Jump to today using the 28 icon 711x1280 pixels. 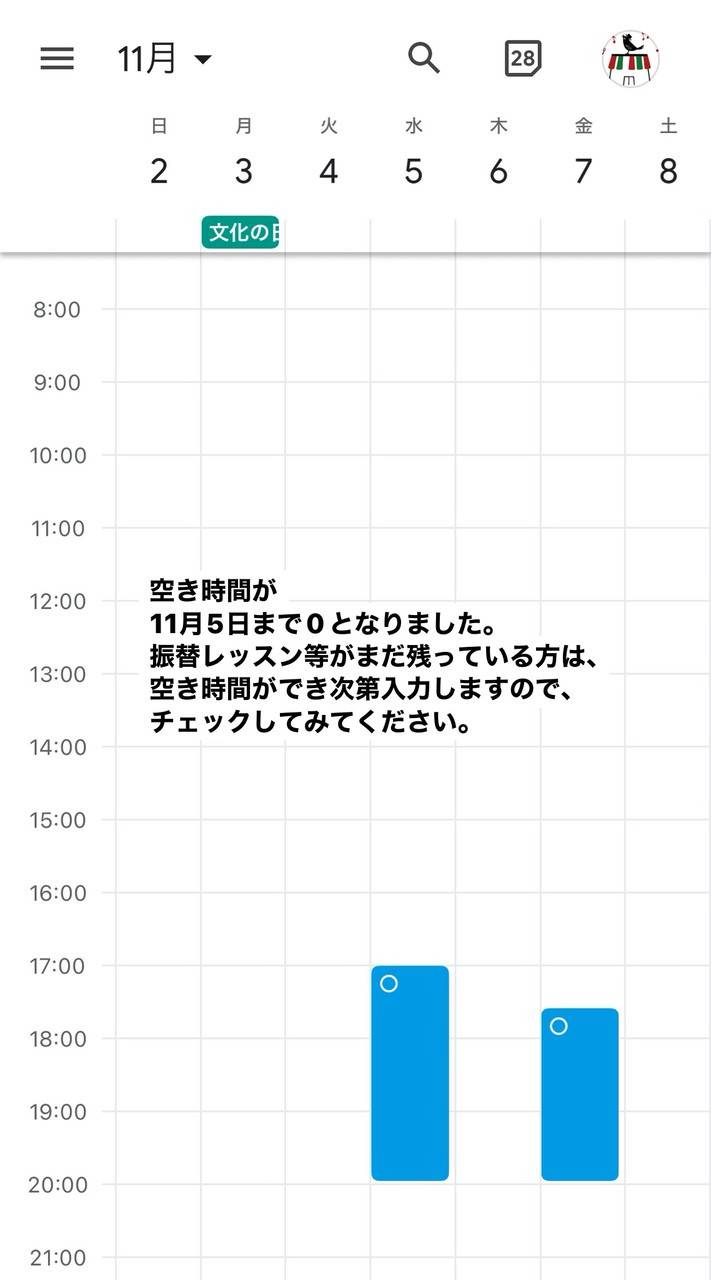[523, 58]
